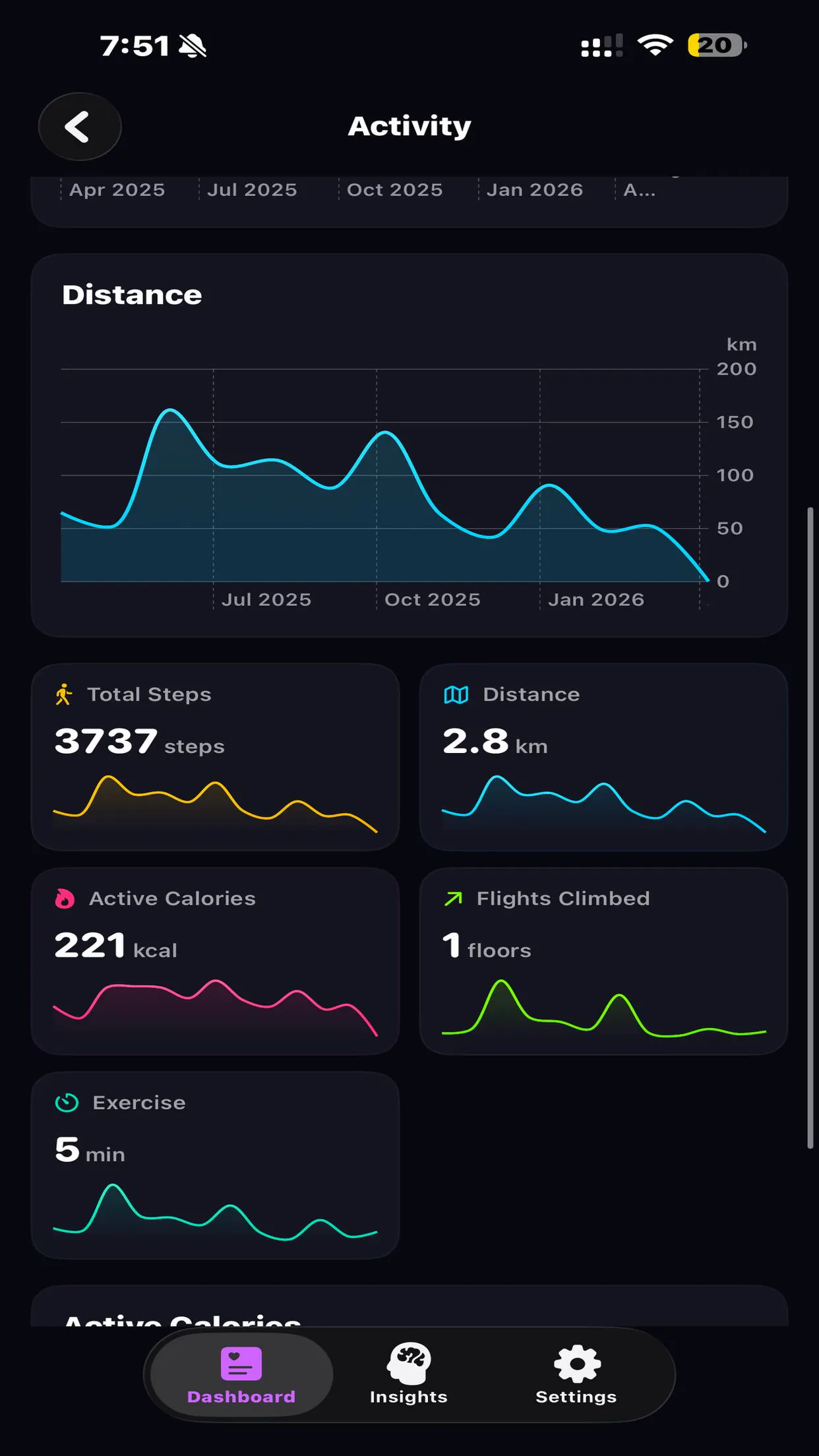Viewport: 819px width, 1456px height.
Task: Open the Exercise minutes card
Action: pyautogui.click(x=215, y=1165)
